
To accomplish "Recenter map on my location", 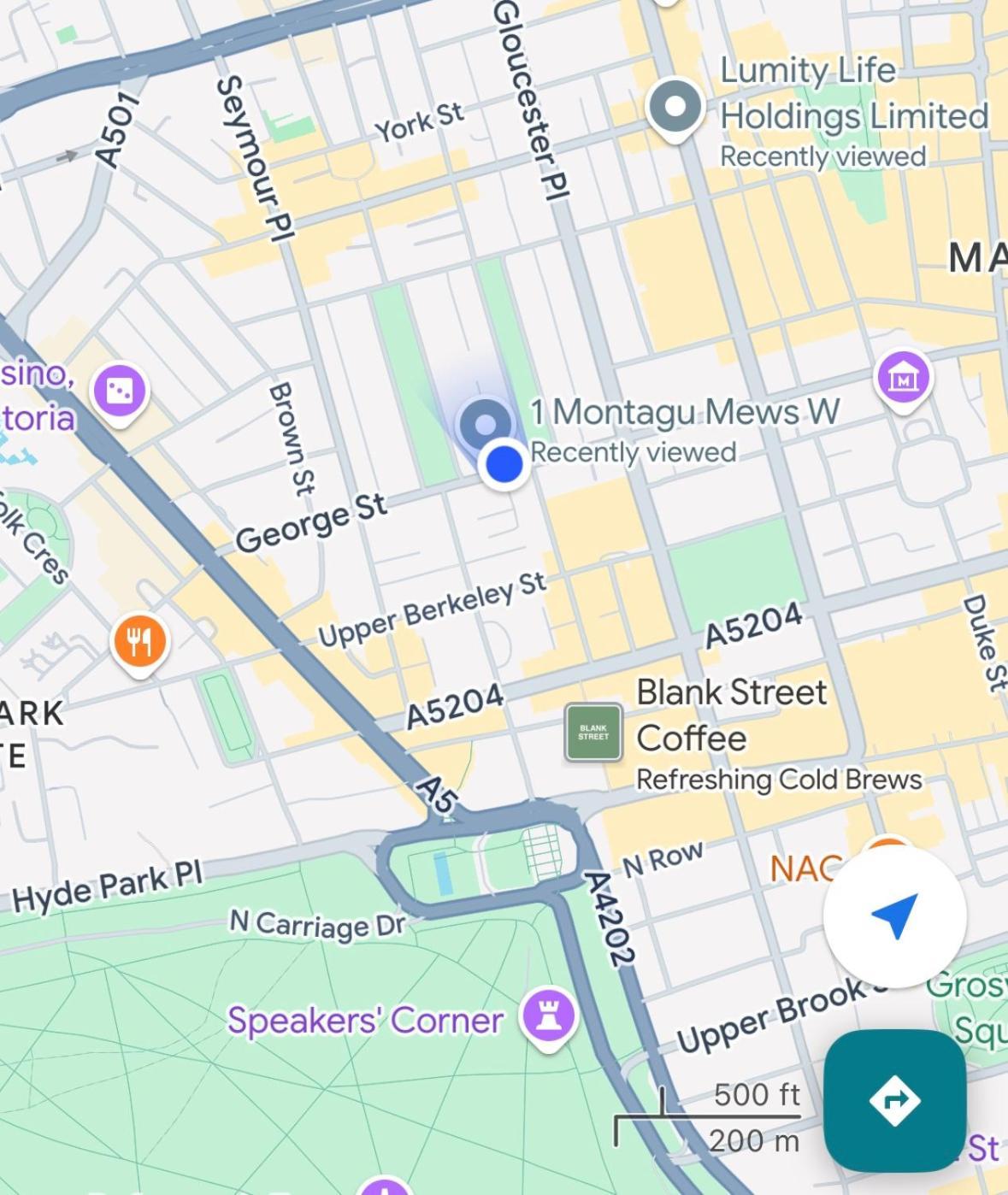I will (894, 915).
